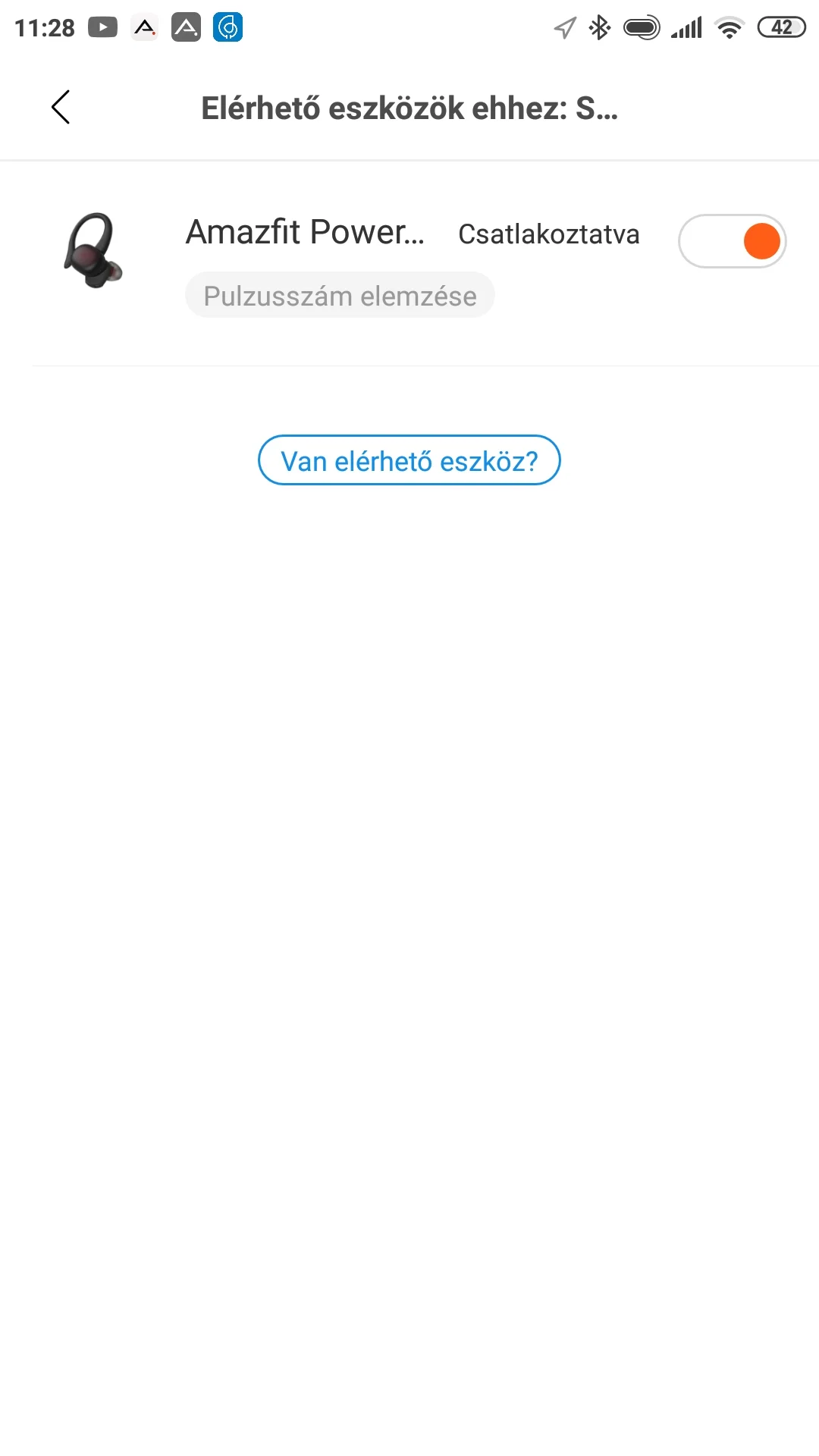Toggle off the Amazfit Power connection switch
The height and width of the screenshot is (1456, 819).
(732, 241)
